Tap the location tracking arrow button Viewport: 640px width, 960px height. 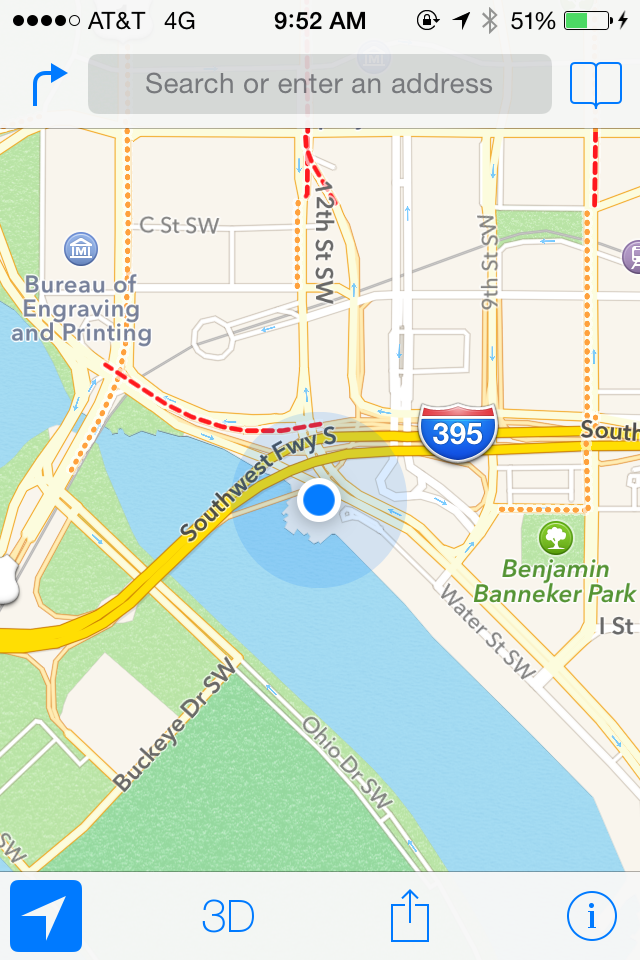pyautogui.click(x=46, y=915)
